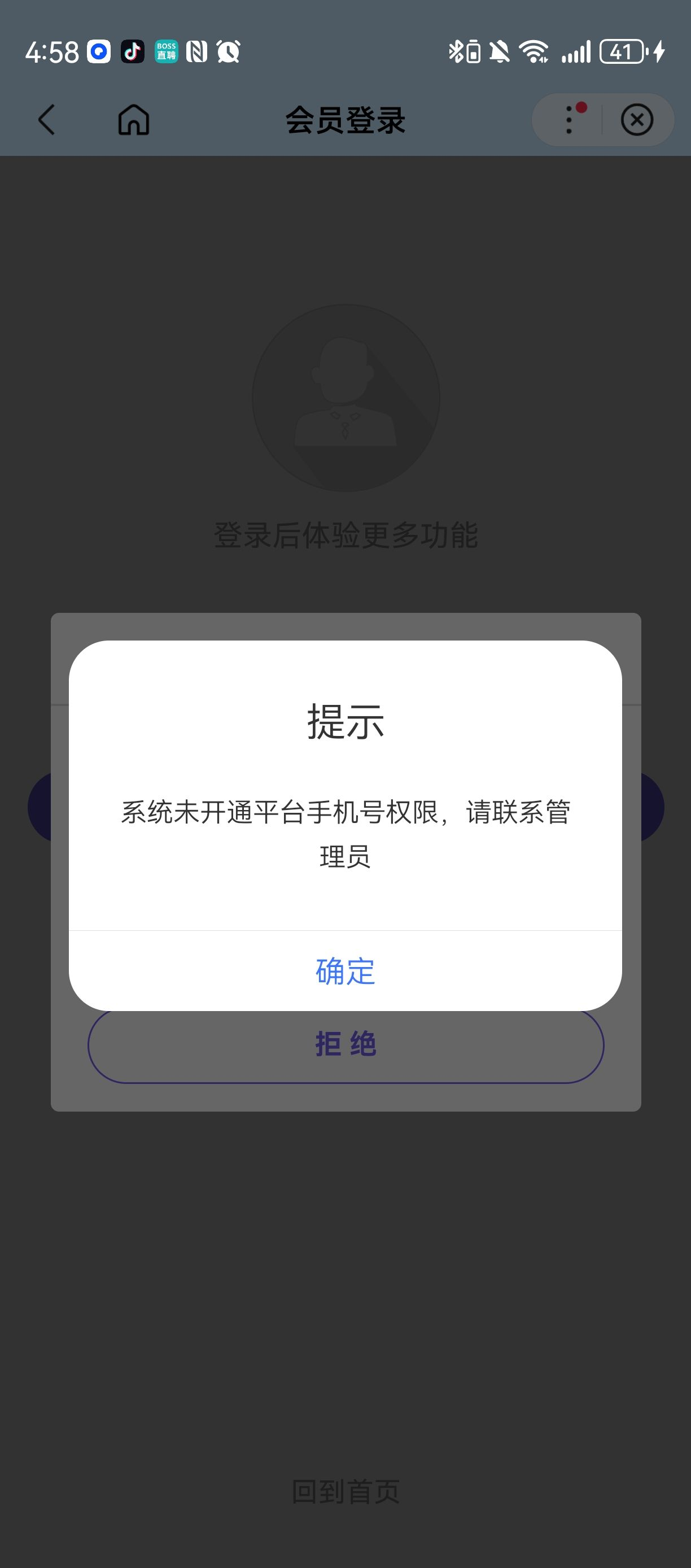Viewport: 691px width, 1568px height.
Task: Open the three-dot more menu
Action: click(x=570, y=119)
